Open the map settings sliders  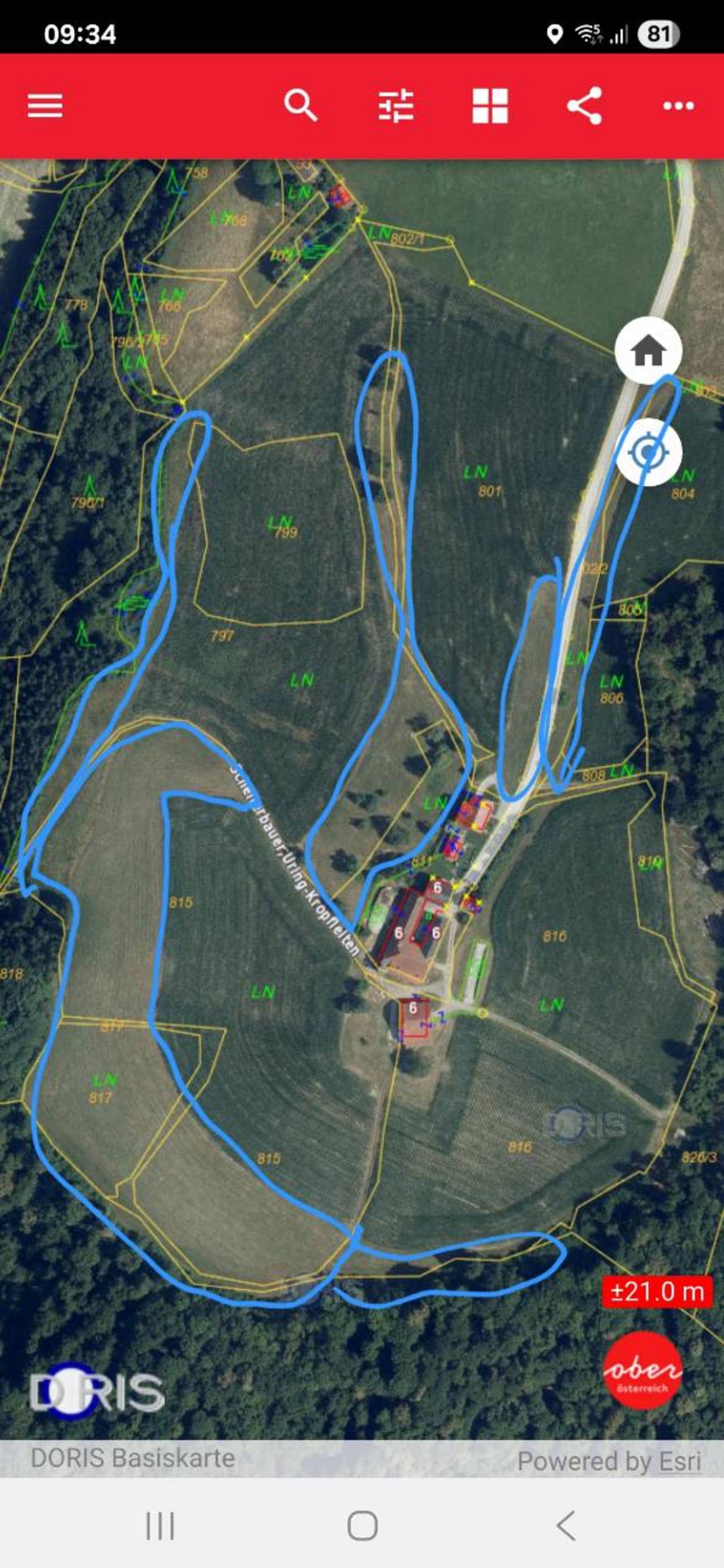pyautogui.click(x=396, y=106)
